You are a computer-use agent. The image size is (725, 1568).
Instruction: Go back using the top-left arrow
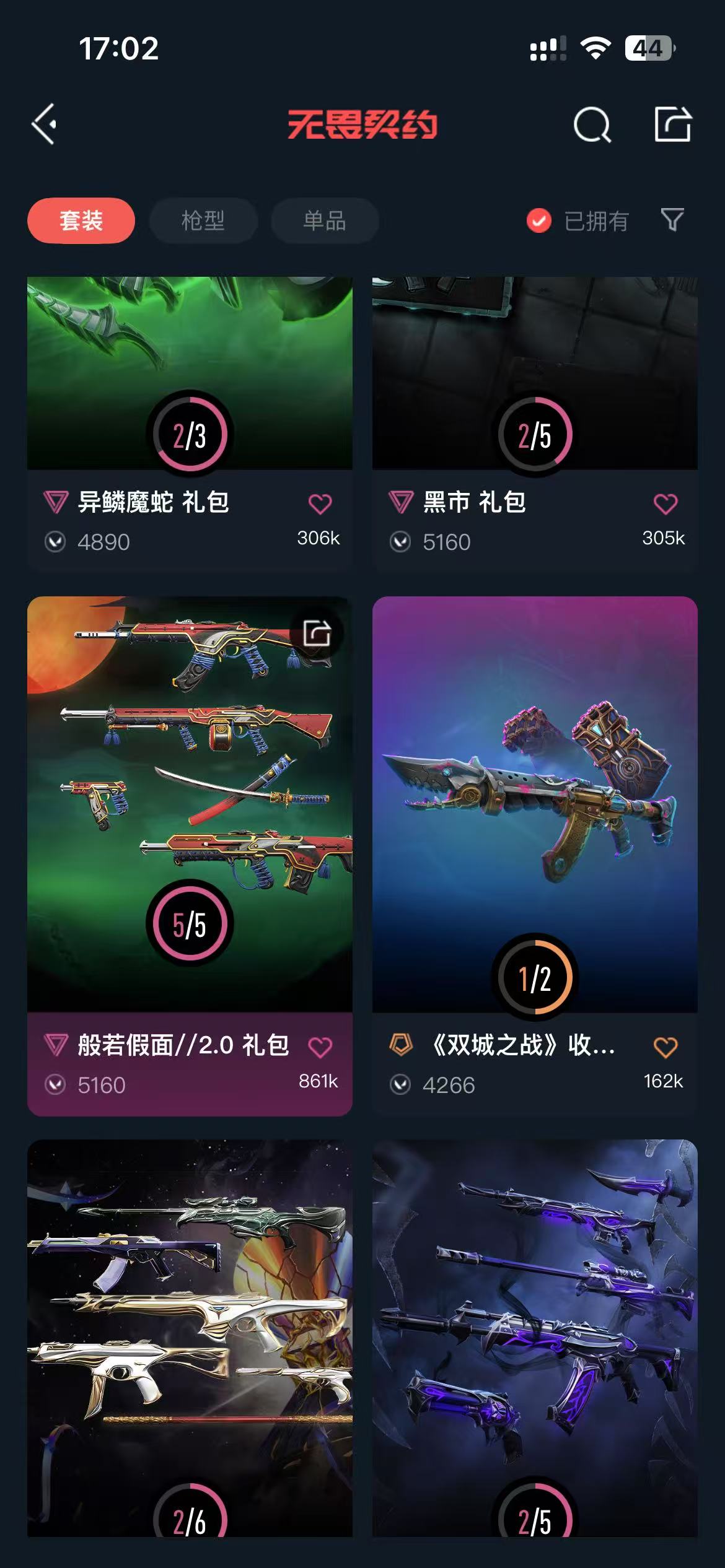point(45,124)
